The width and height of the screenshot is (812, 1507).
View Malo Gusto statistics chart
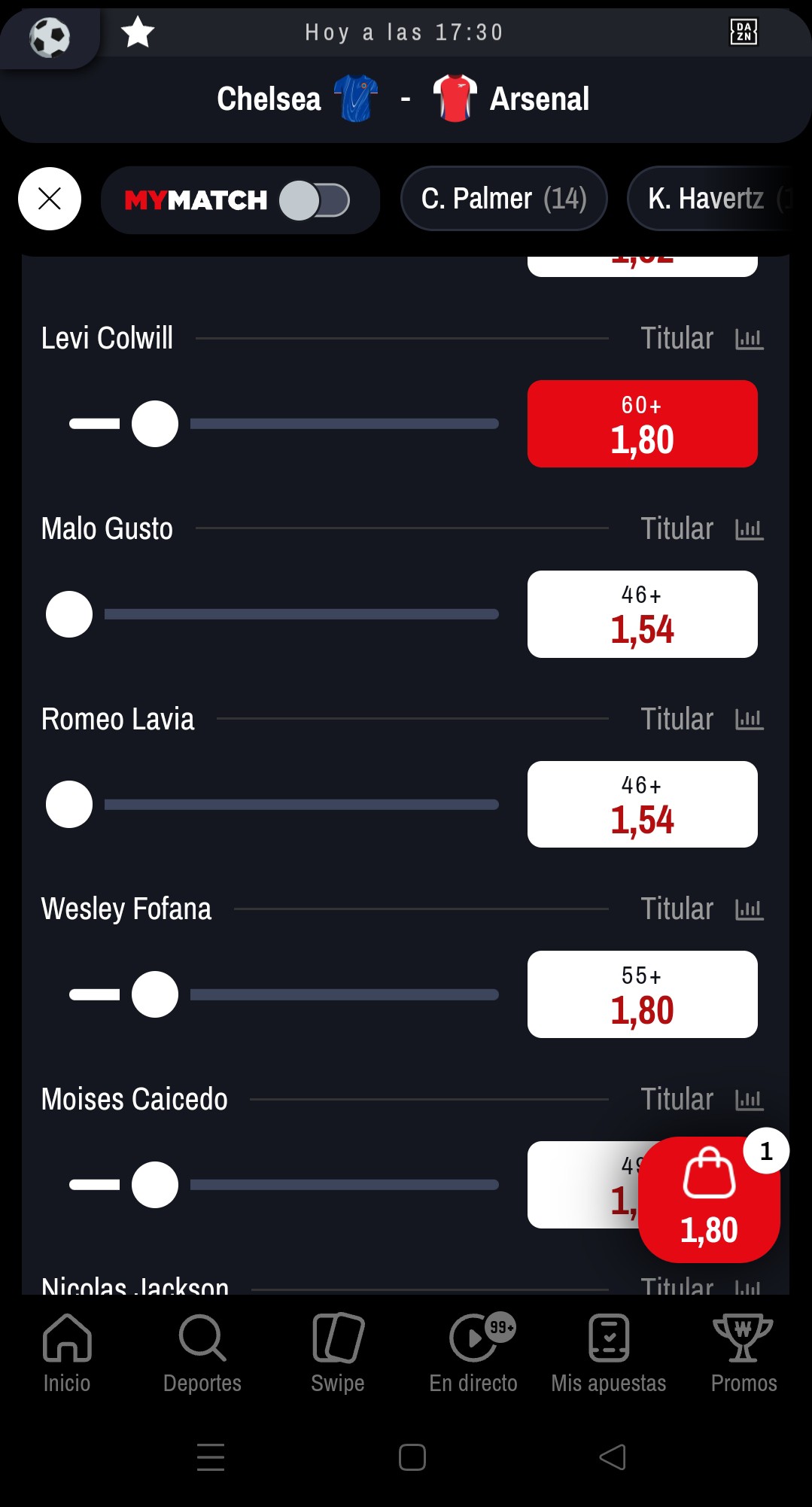(x=749, y=529)
